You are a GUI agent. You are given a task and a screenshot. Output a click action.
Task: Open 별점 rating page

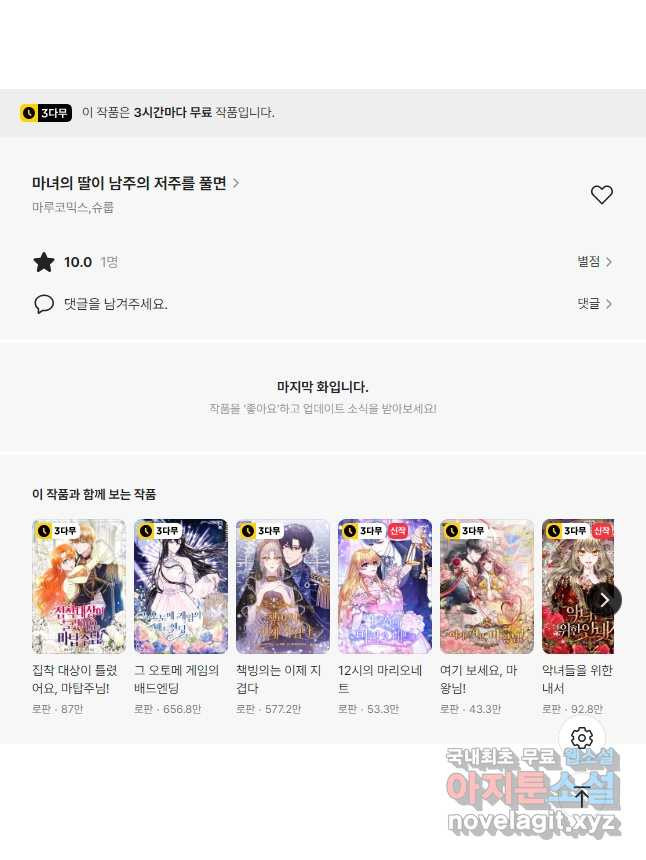pos(594,262)
